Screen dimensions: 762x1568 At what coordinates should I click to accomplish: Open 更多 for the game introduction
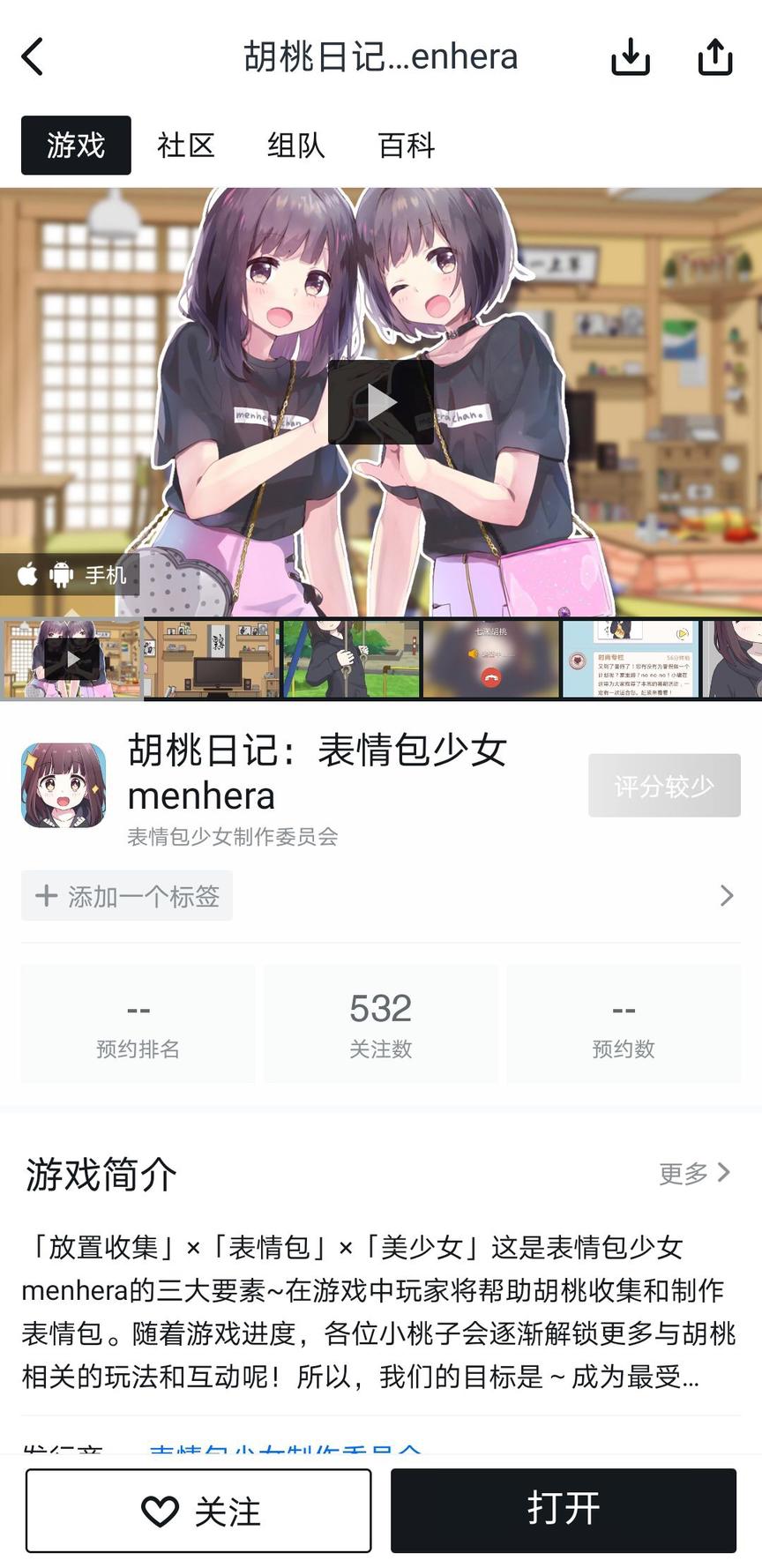695,1173
